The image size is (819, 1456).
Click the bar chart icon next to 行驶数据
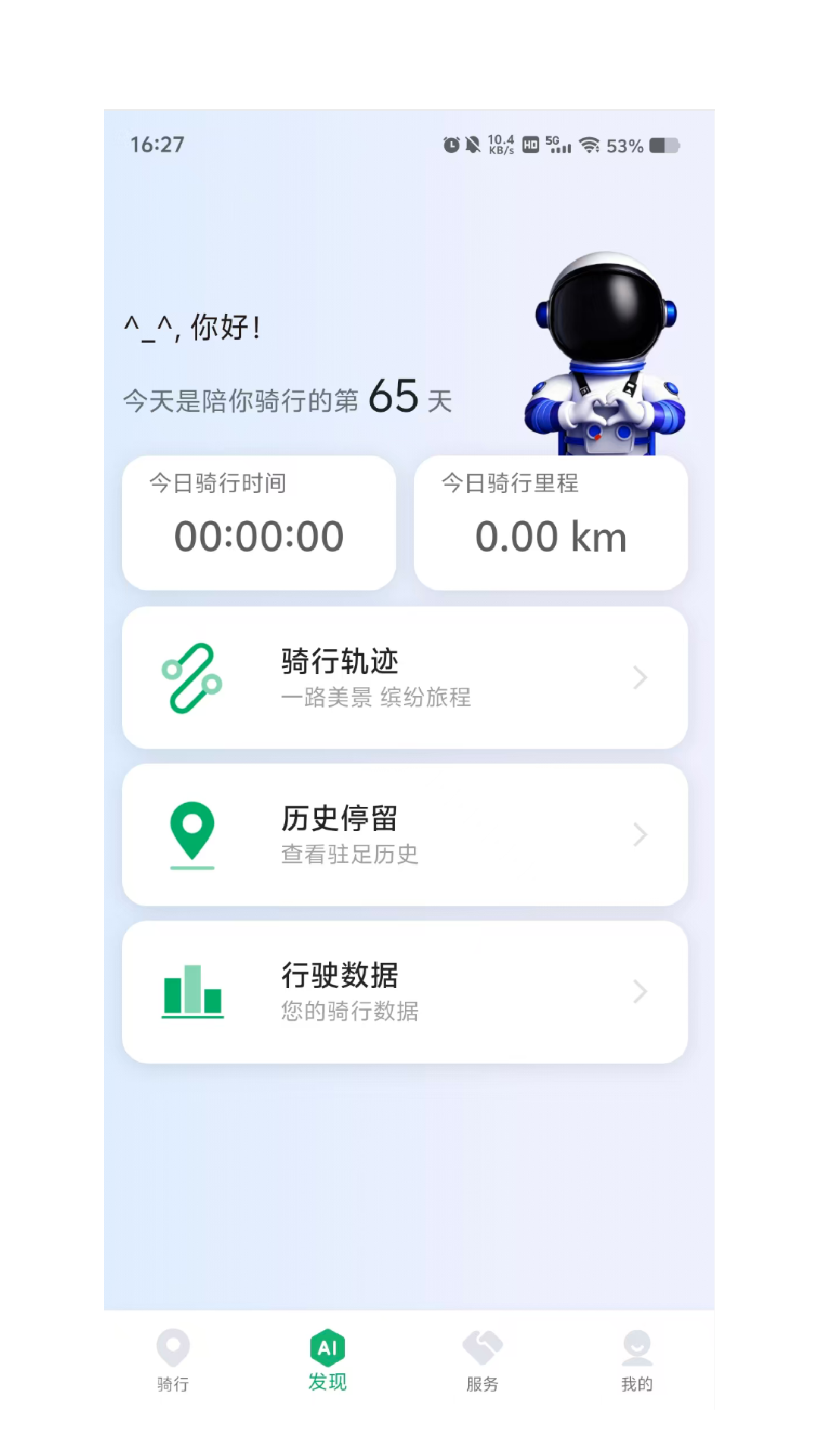pyautogui.click(x=192, y=991)
